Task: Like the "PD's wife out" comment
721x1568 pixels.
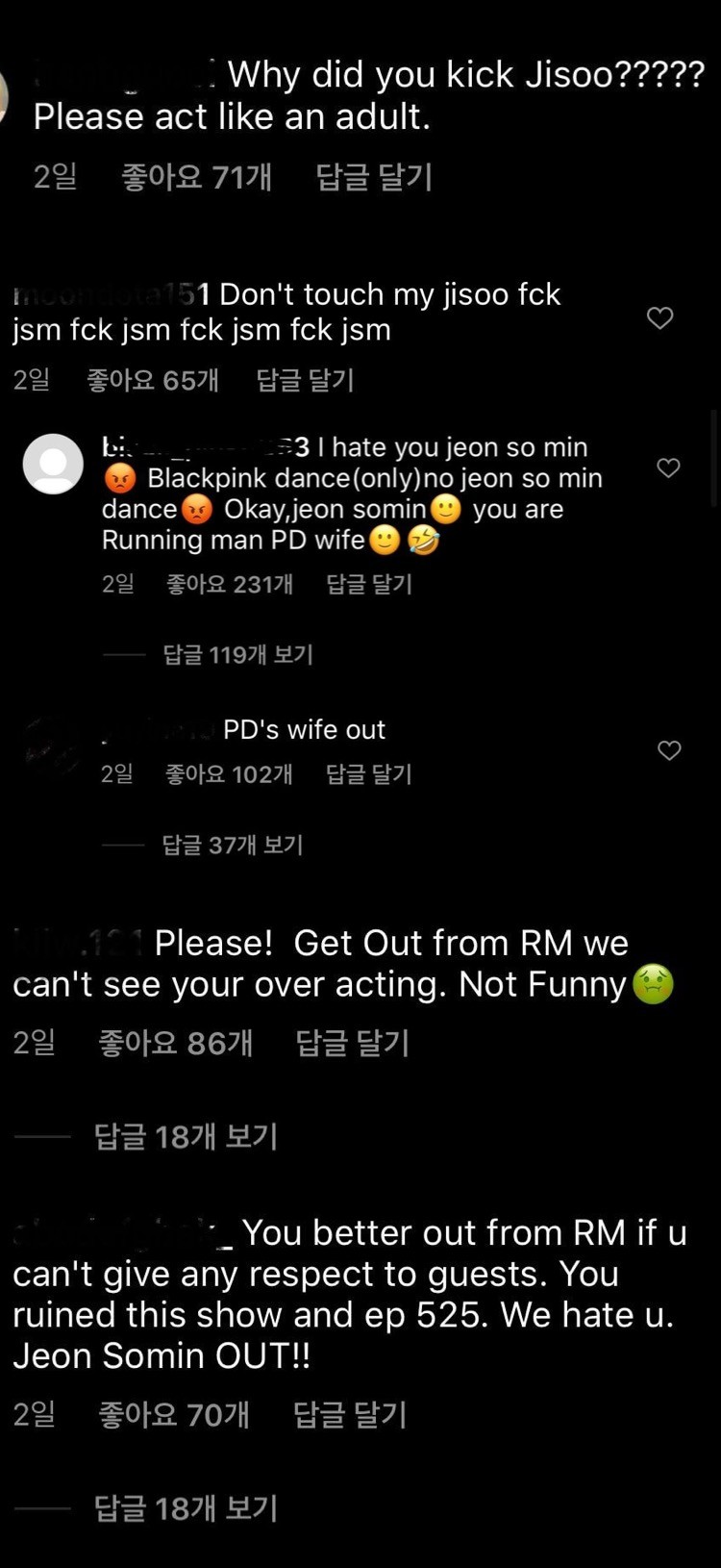Action: 669,750
